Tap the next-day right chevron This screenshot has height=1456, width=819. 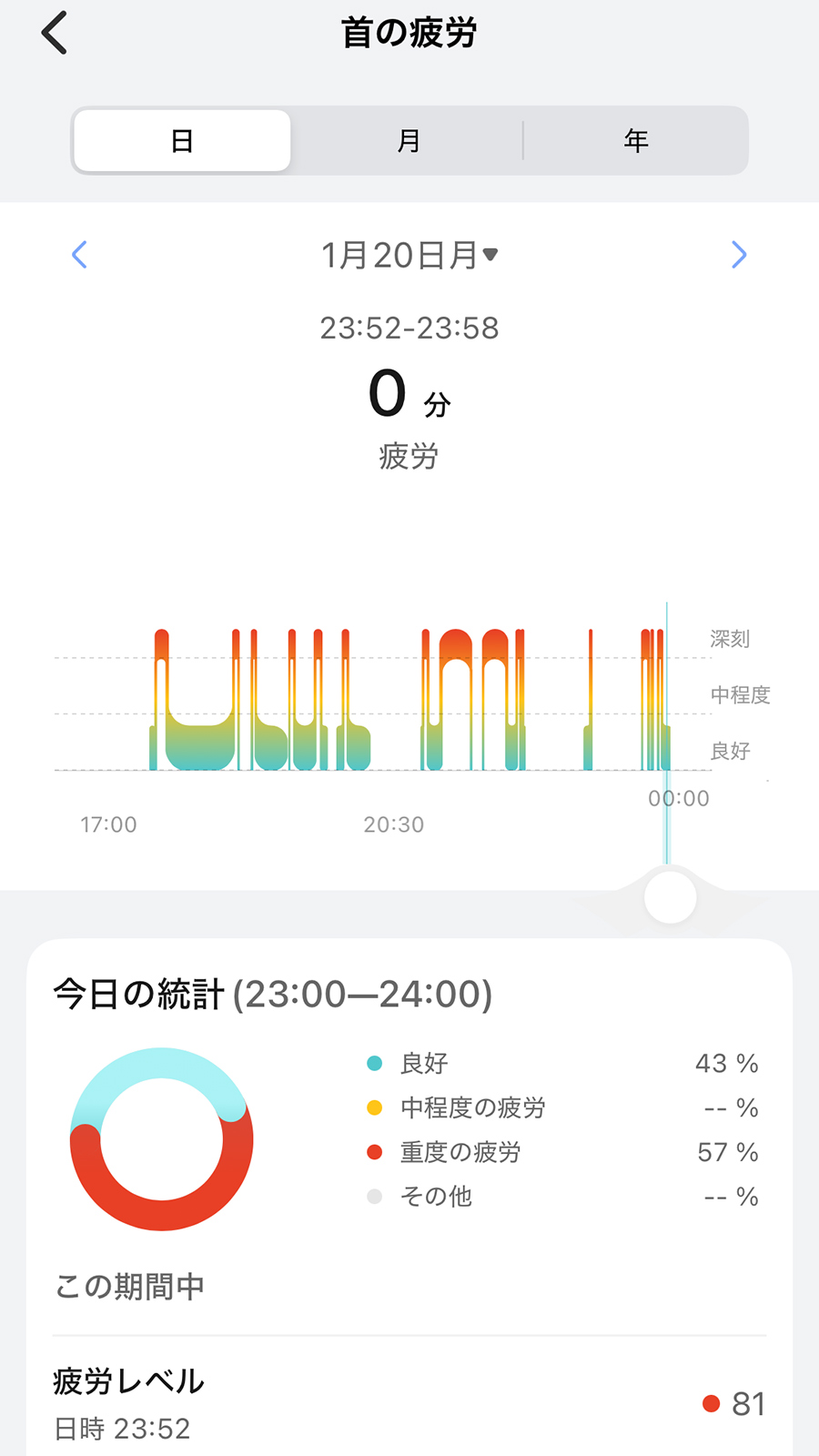point(739,256)
